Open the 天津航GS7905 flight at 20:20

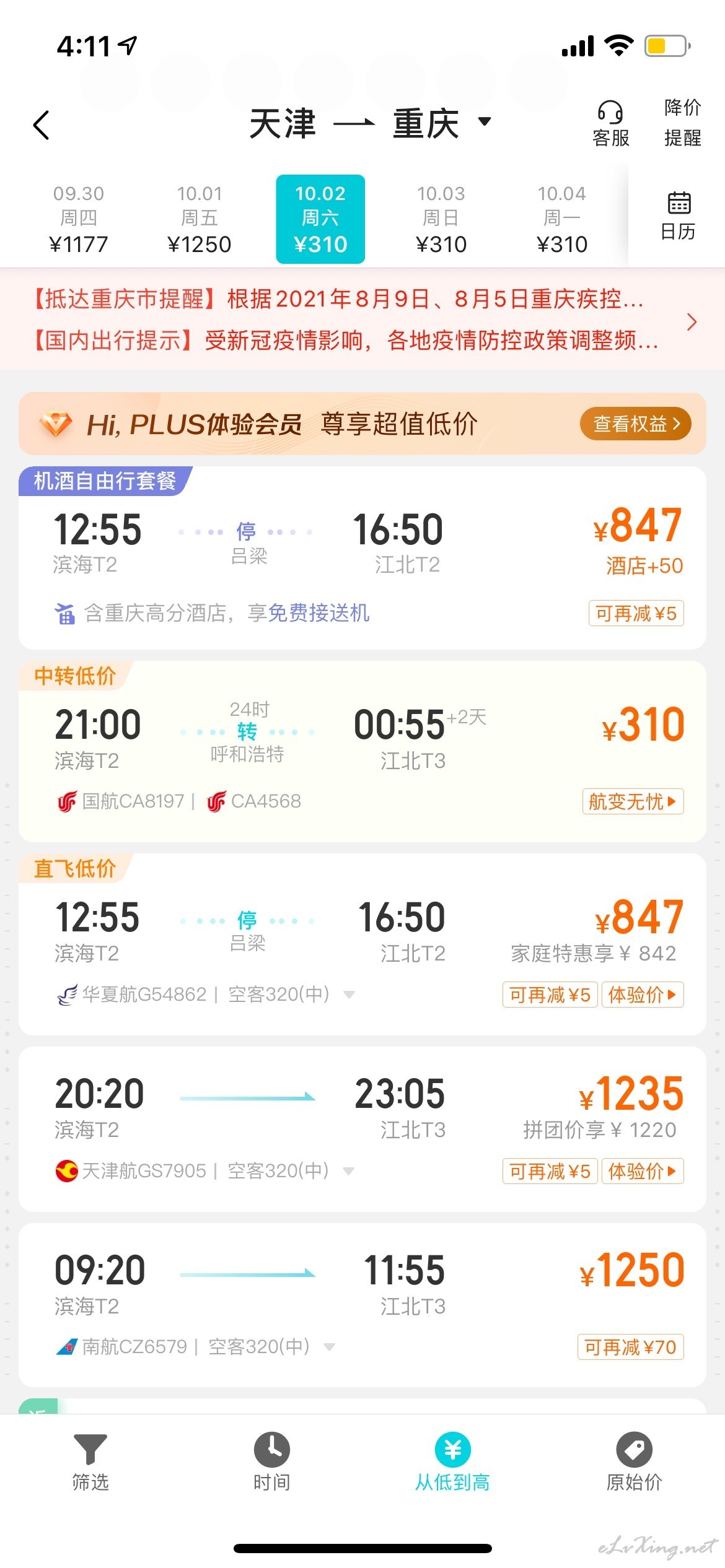[x=362, y=1129]
